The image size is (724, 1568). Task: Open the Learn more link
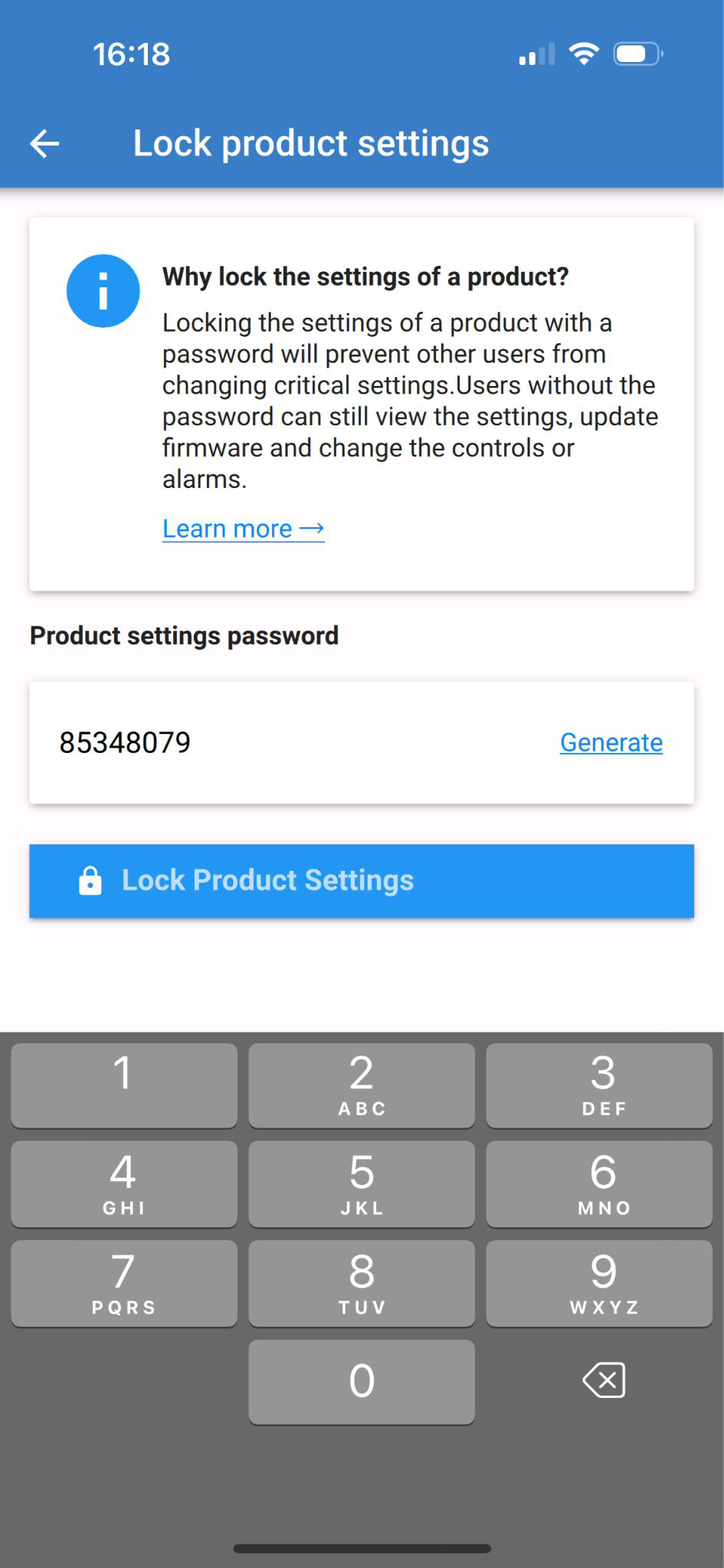(x=242, y=528)
